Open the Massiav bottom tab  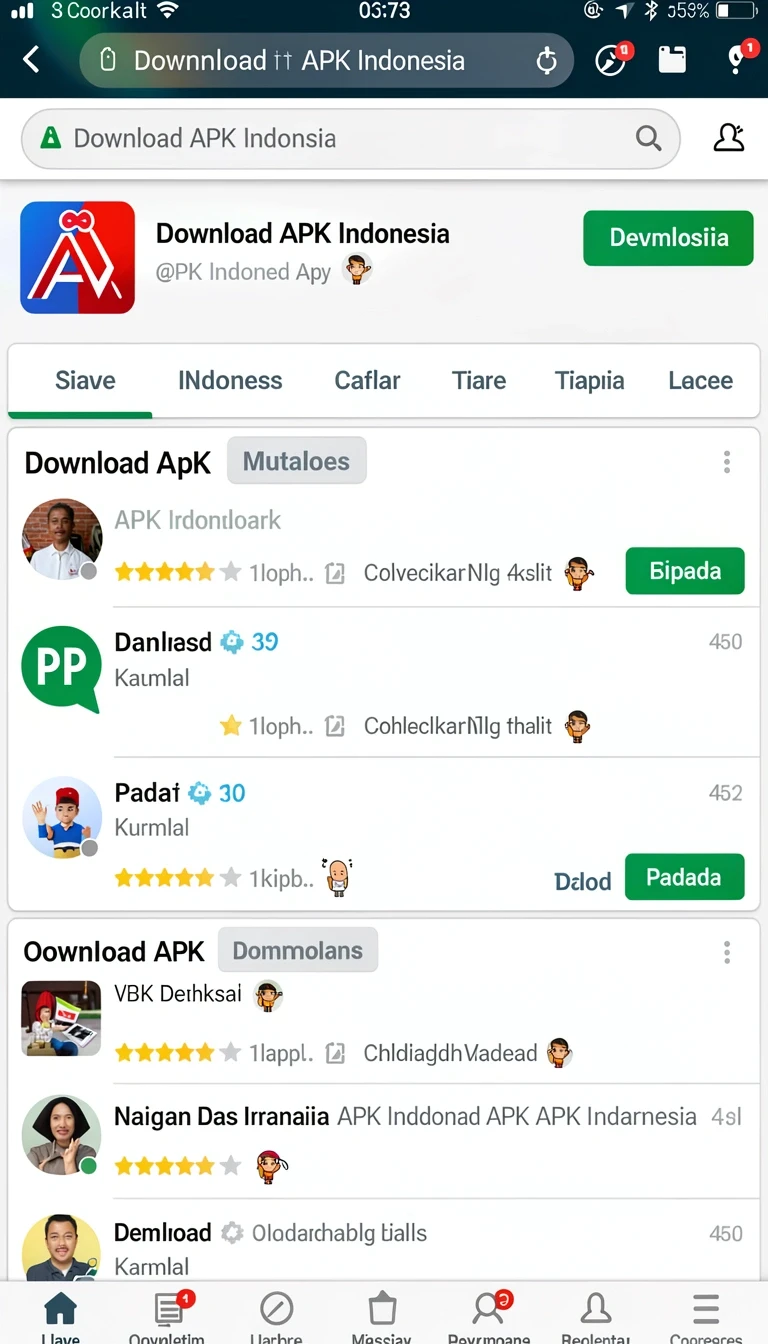pos(382,1316)
